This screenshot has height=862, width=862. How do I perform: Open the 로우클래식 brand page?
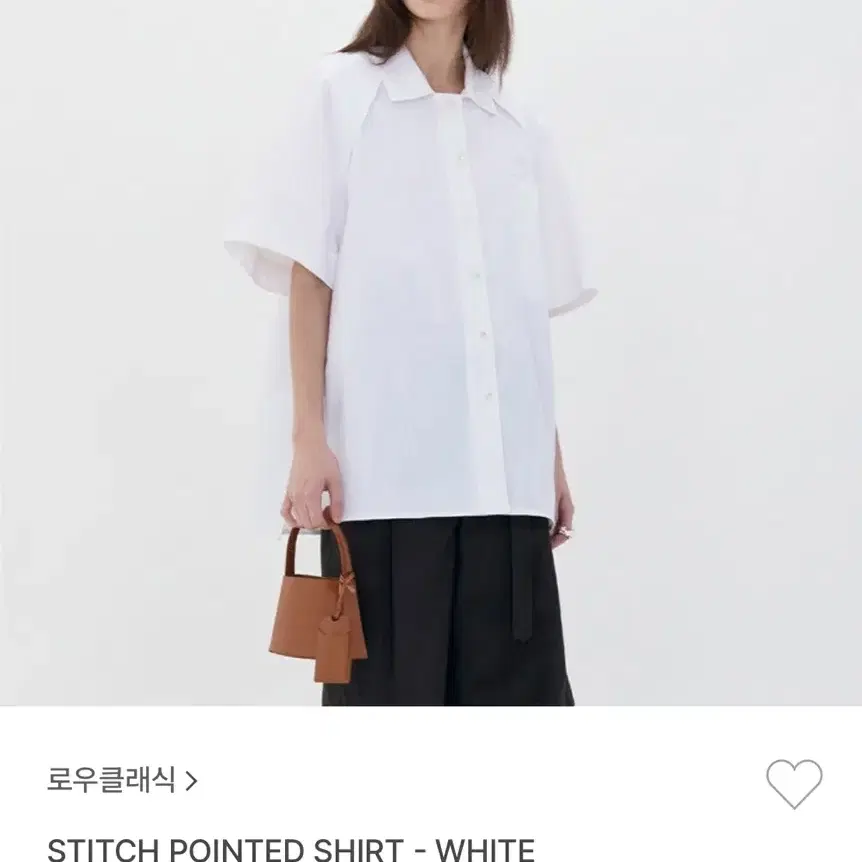[122, 780]
